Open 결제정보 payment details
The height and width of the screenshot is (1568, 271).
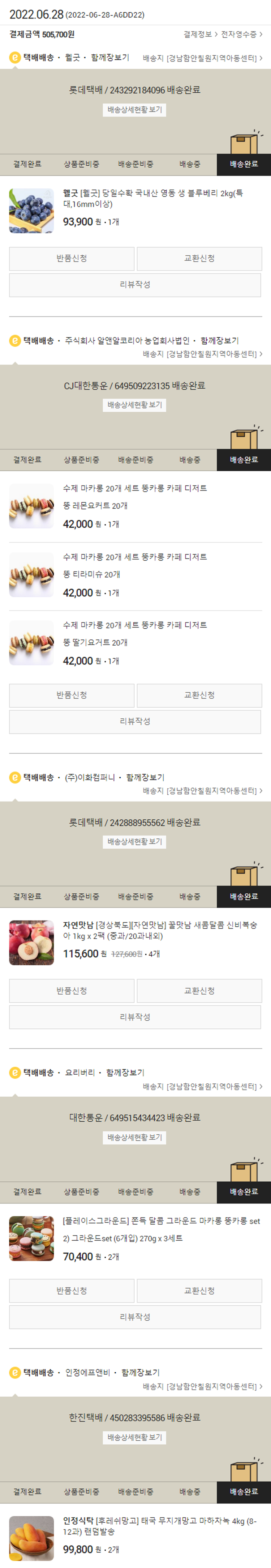pyautogui.click(x=200, y=35)
